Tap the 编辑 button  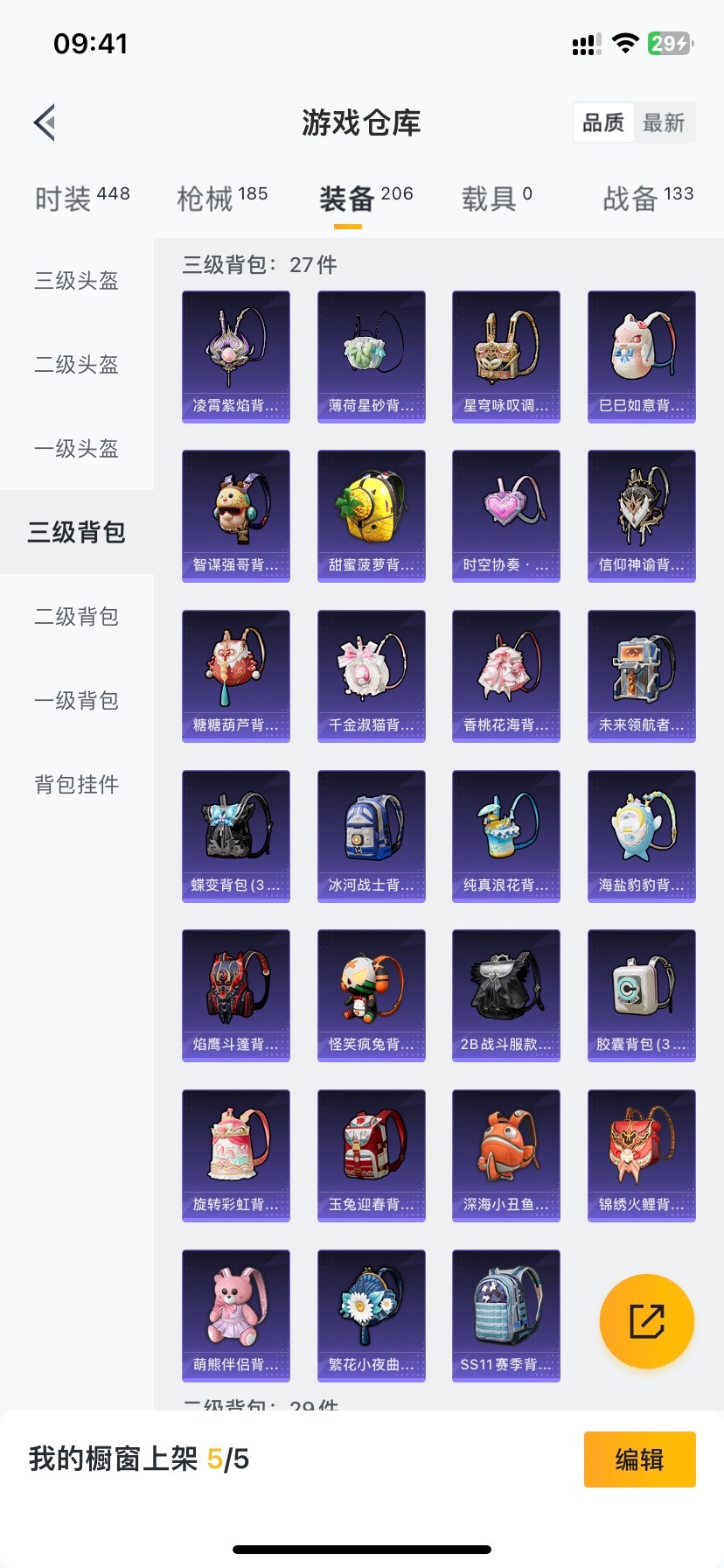tap(639, 1459)
